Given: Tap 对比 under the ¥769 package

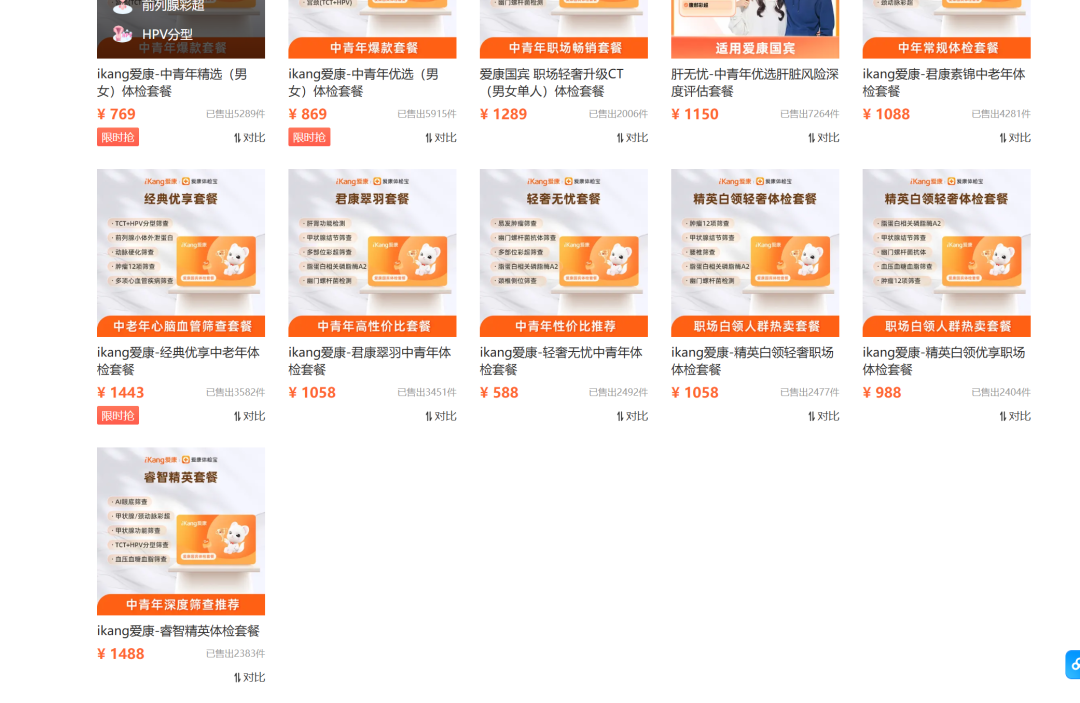Looking at the screenshot, I should [x=249, y=138].
